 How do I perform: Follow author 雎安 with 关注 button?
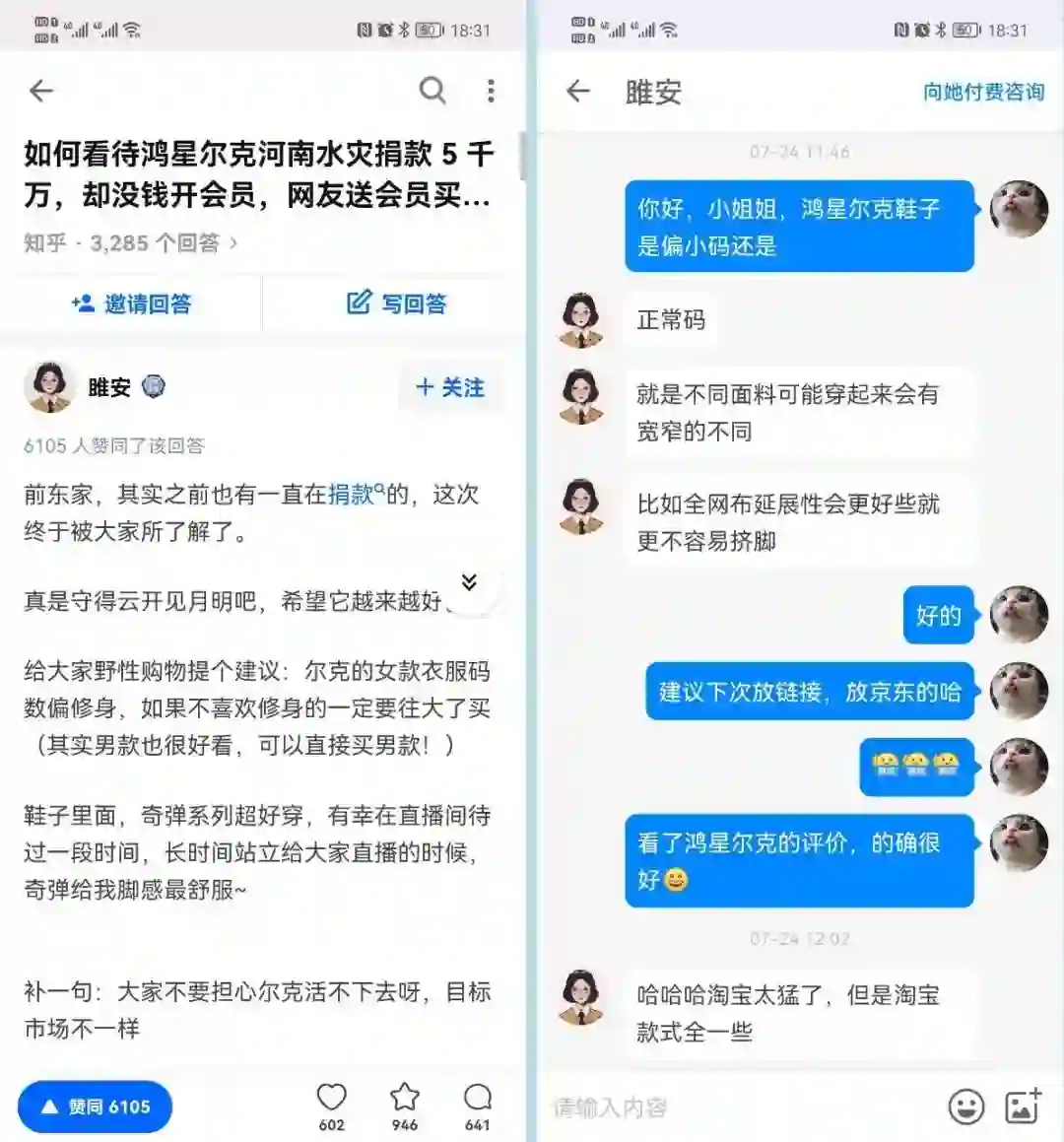[450, 387]
